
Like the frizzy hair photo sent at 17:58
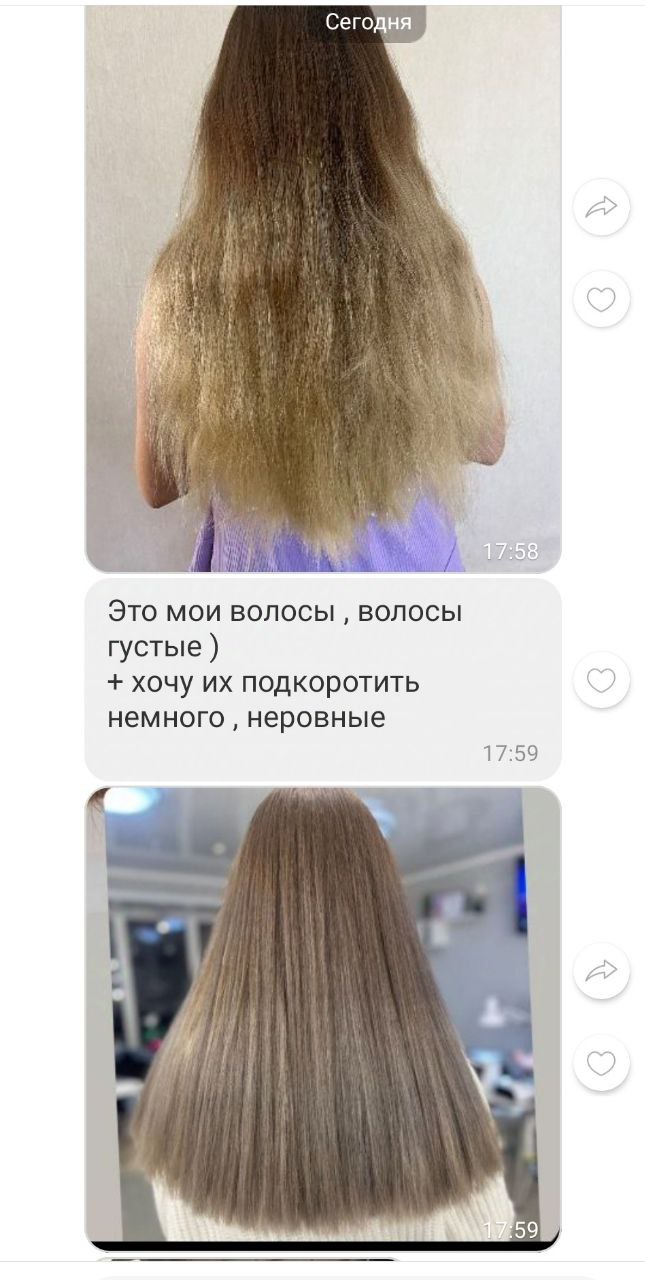[601, 299]
